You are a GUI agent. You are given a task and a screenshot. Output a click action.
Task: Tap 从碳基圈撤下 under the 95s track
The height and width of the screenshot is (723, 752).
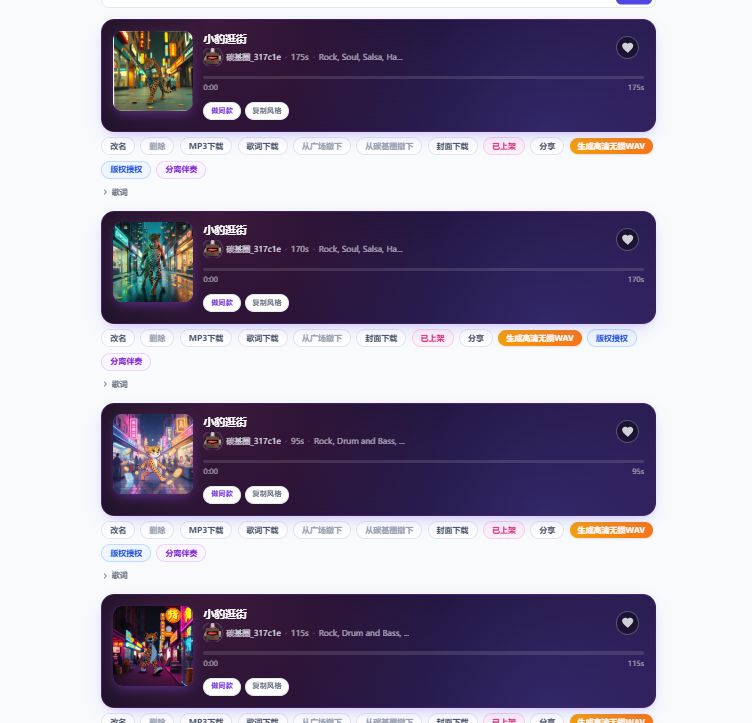391,530
